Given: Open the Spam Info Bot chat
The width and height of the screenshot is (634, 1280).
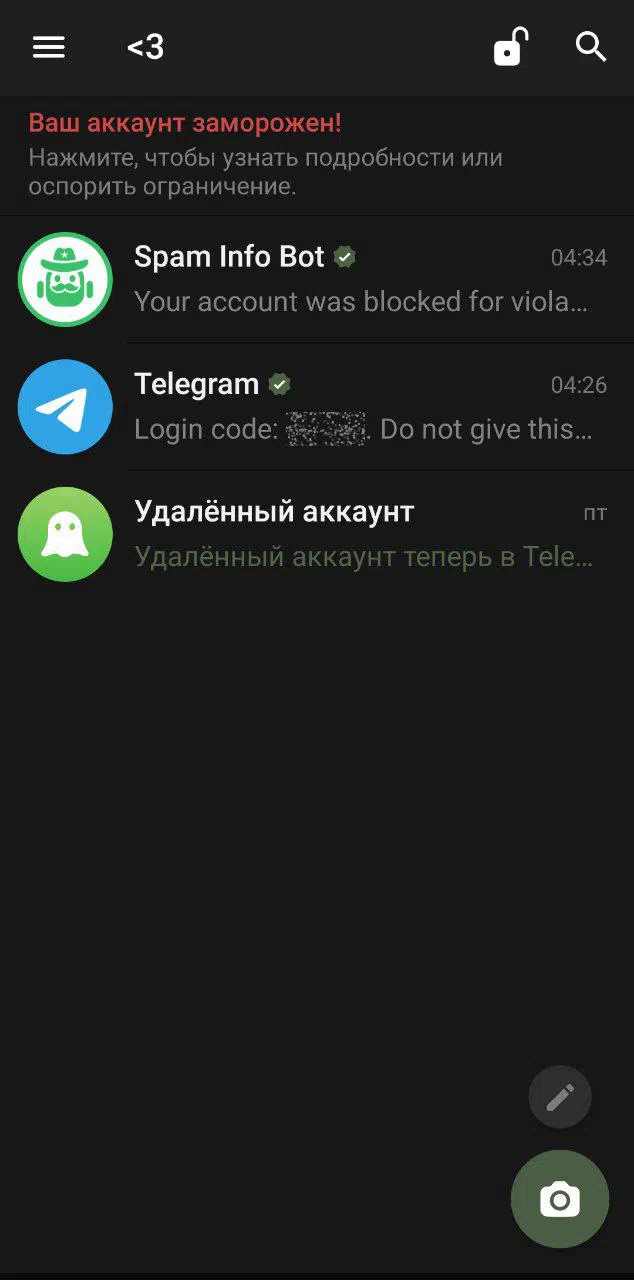Looking at the screenshot, I should [317, 279].
